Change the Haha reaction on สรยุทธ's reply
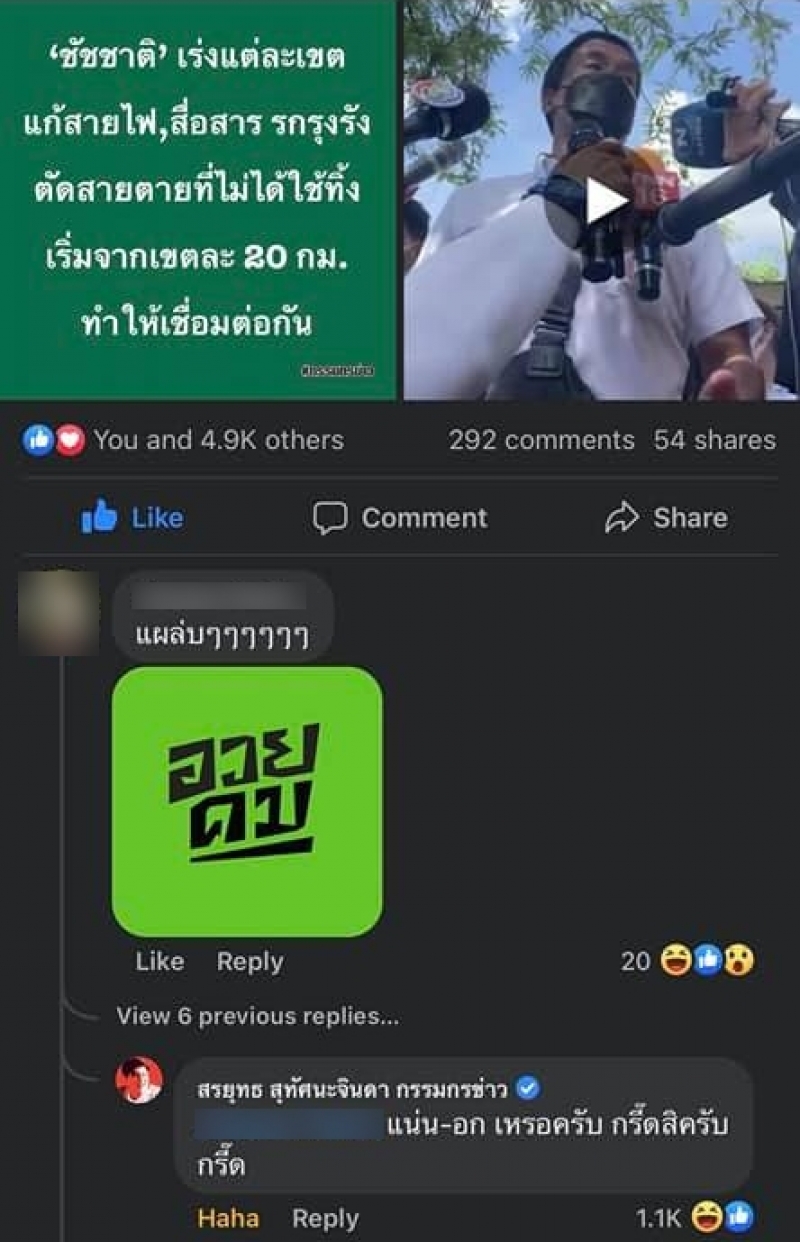This screenshot has width=800, height=1242. 228,1218
